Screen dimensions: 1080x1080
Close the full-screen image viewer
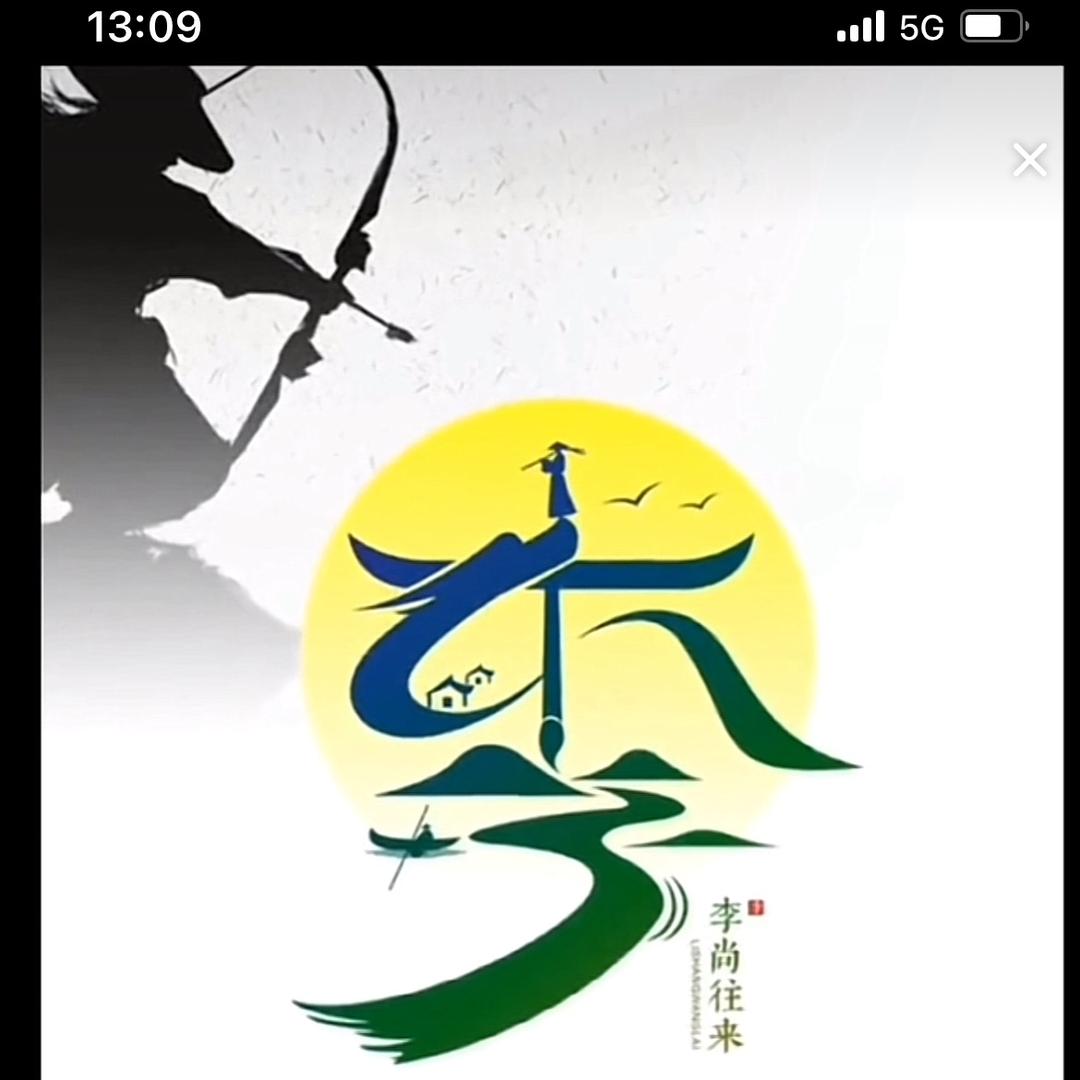[x=1029, y=160]
